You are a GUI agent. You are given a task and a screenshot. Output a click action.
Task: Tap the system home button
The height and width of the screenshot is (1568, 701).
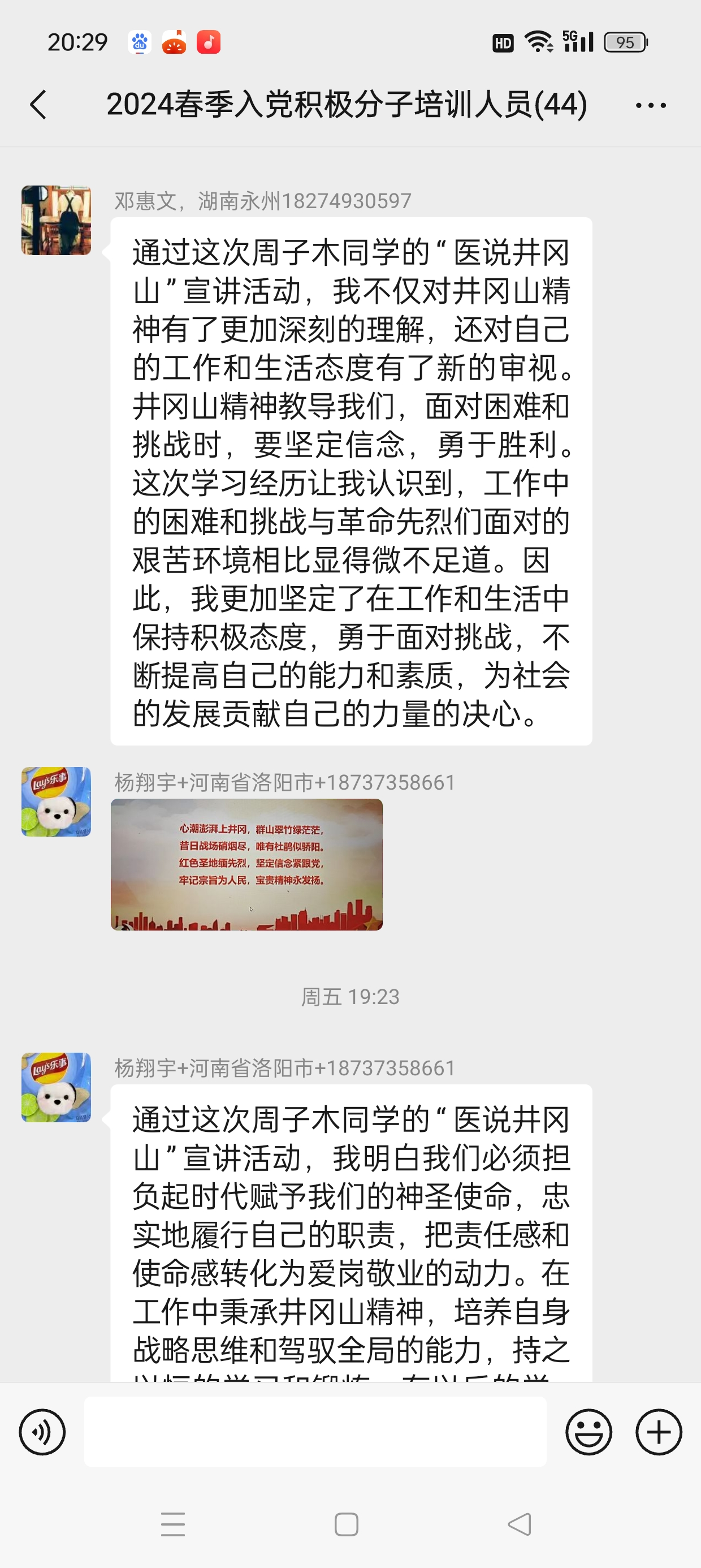click(x=346, y=1524)
